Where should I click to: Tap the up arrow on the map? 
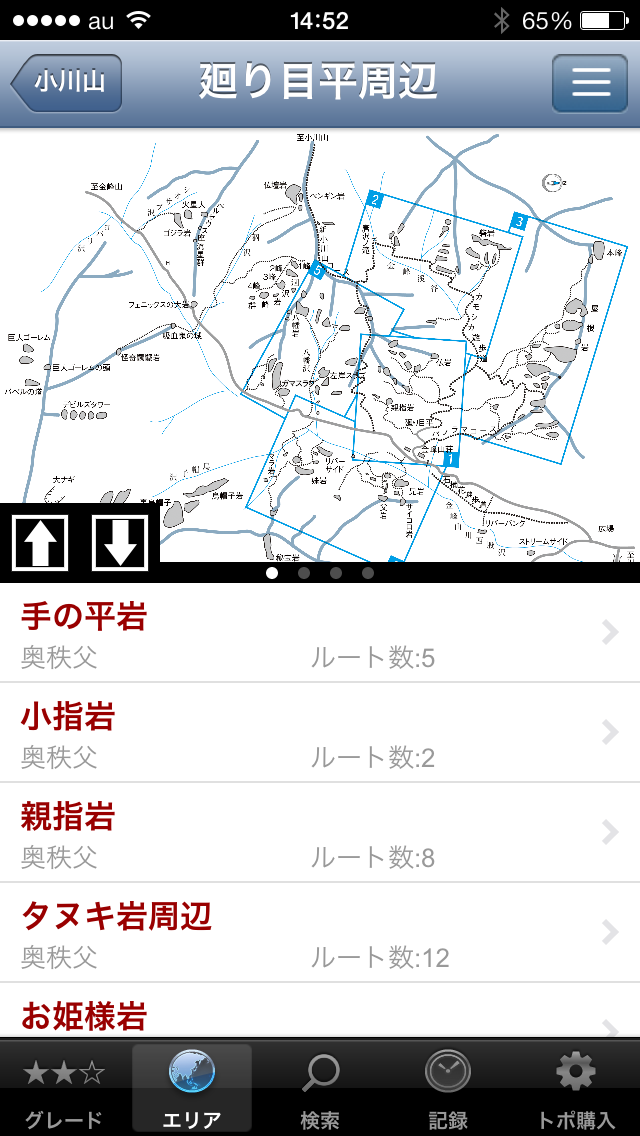(x=41, y=543)
